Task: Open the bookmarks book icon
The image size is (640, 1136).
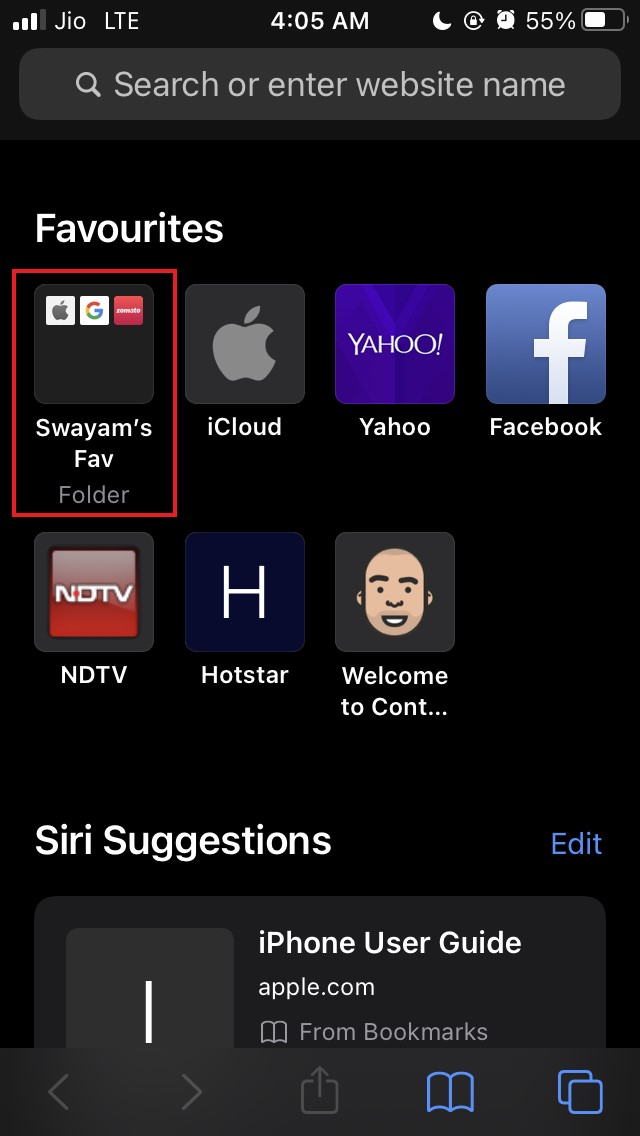Action: point(450,1092)
